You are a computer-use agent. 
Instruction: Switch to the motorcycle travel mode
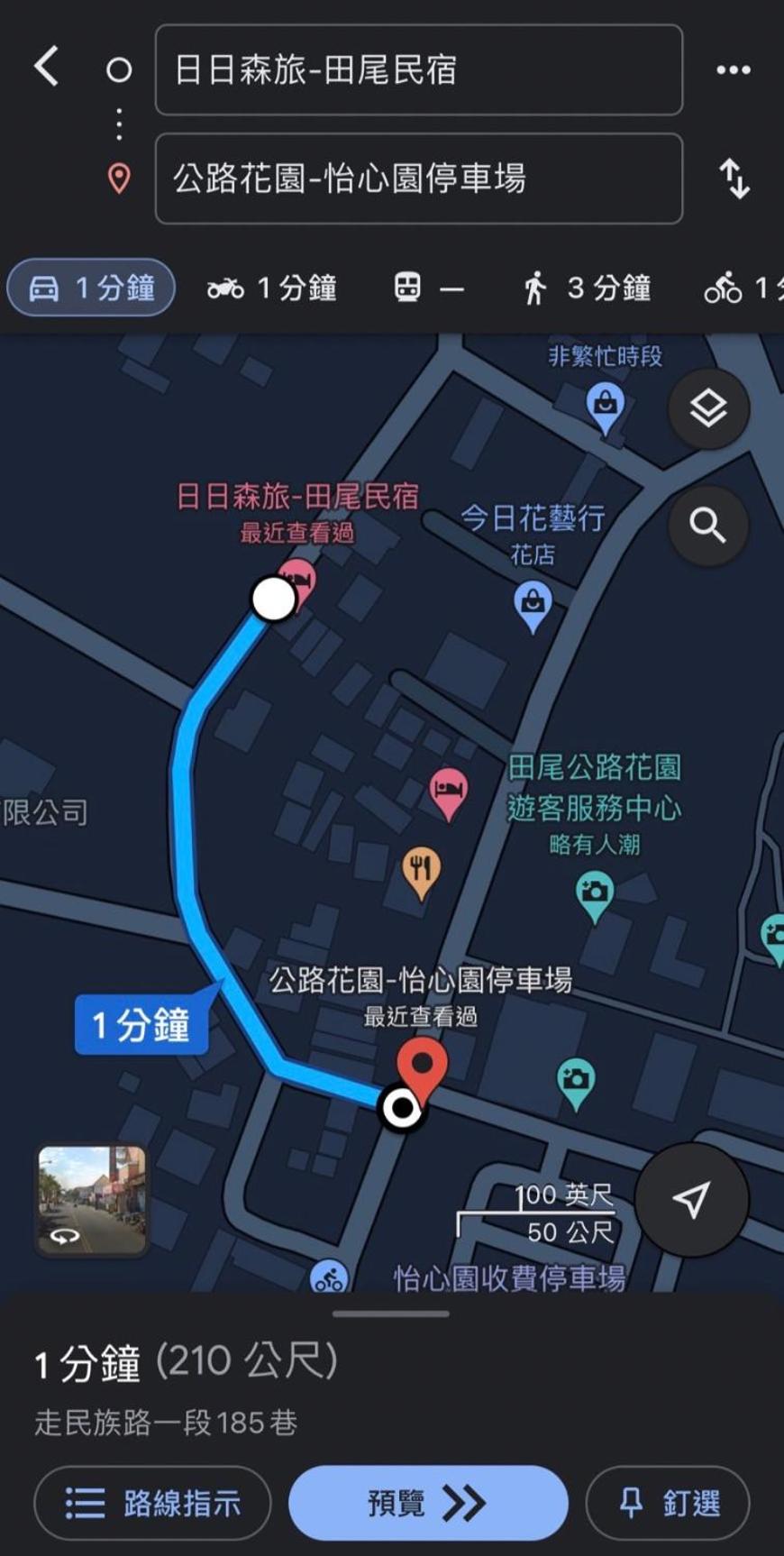pyautogui.click(x=272, y=288)
